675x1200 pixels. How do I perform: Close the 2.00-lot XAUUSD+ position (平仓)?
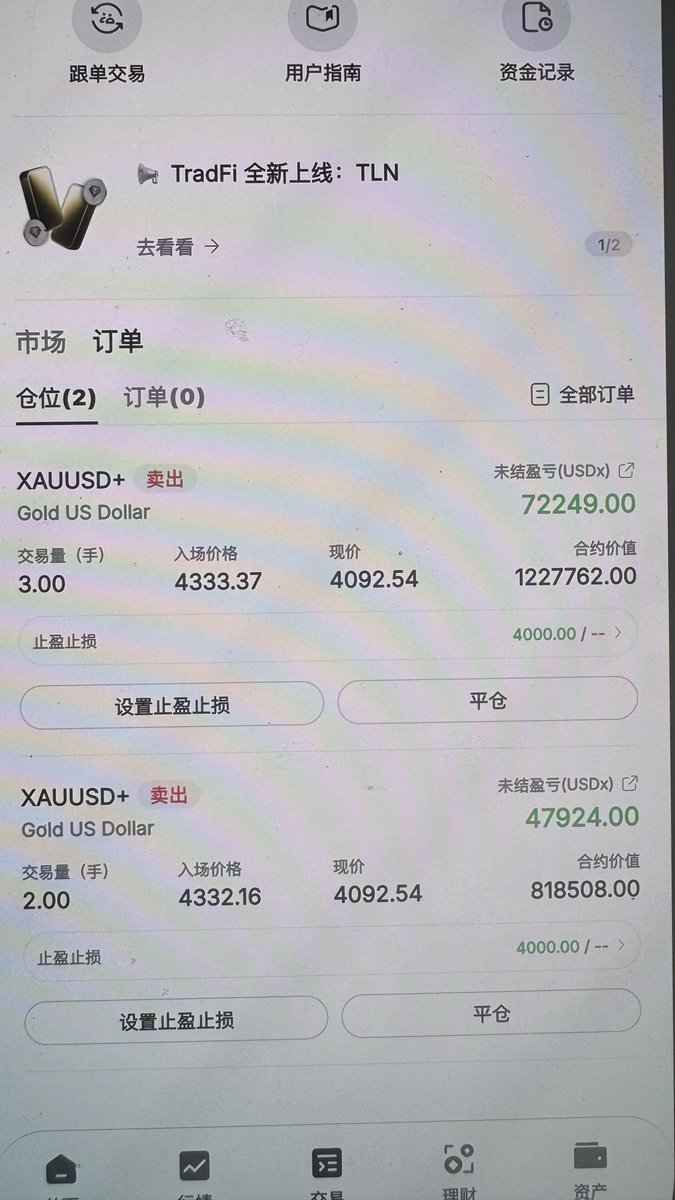pyautogui.click(x=491, y=1014)
